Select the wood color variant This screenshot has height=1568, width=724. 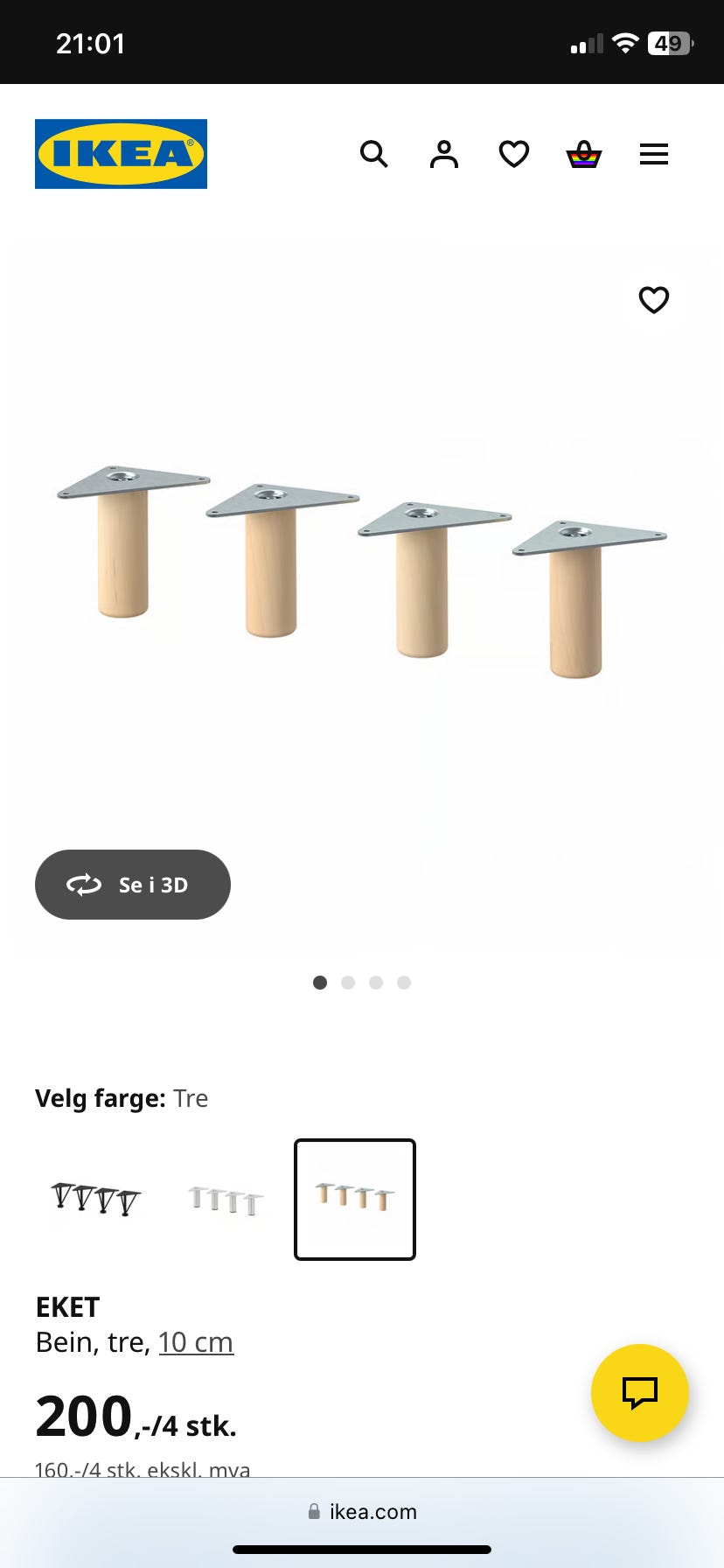353,1199
